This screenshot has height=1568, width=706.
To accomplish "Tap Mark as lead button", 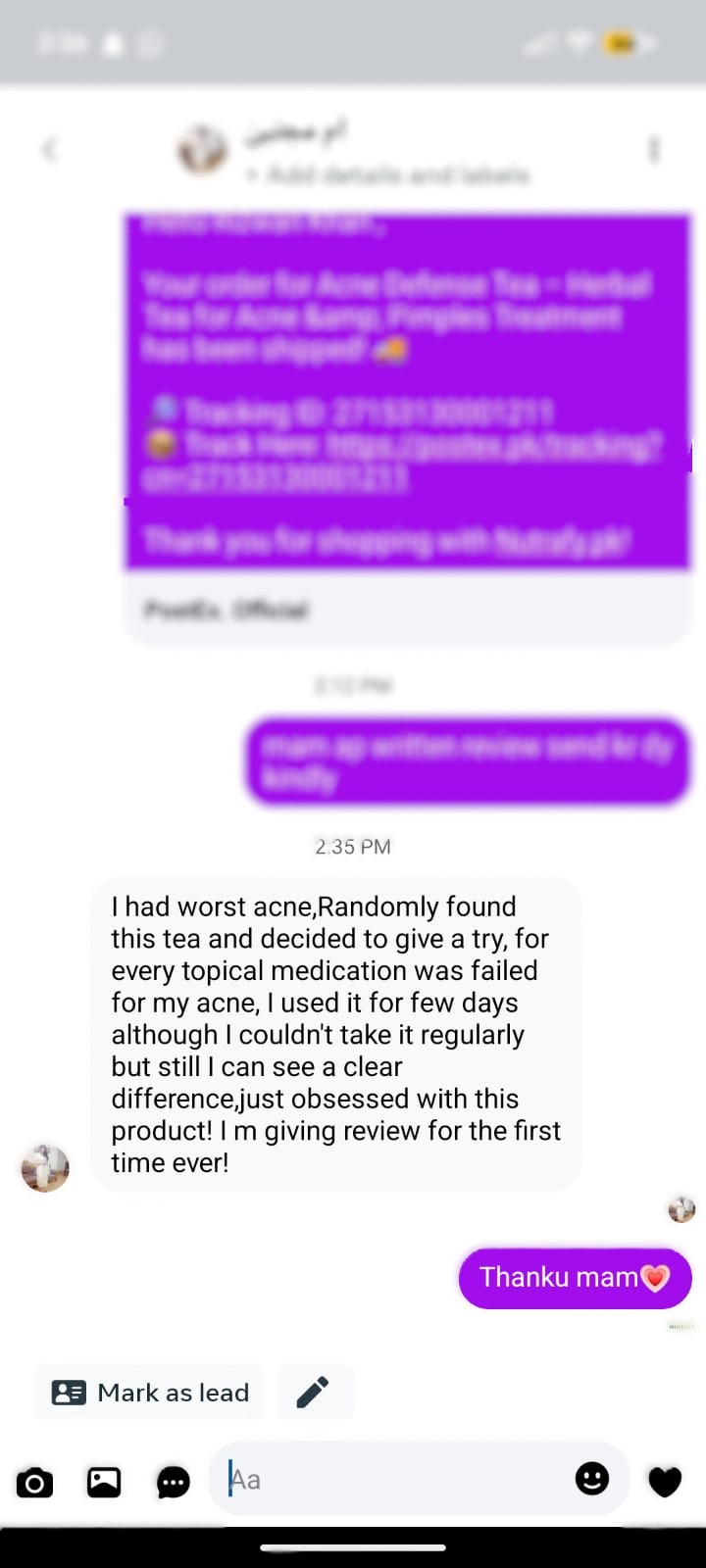I will [x=150, y=1393].
